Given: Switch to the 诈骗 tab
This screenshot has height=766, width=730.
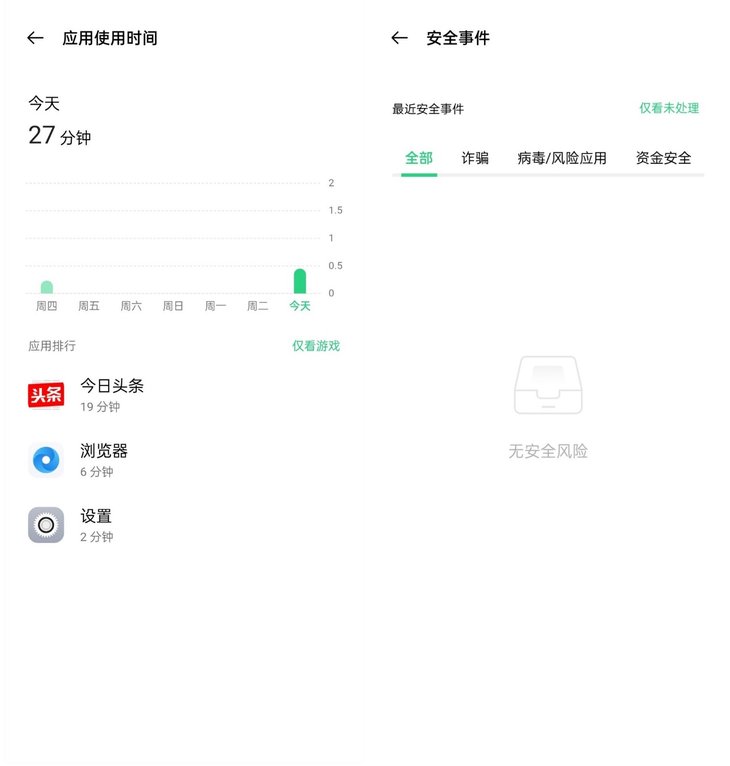Looking at the screenshot, I should tap(475, 158).
